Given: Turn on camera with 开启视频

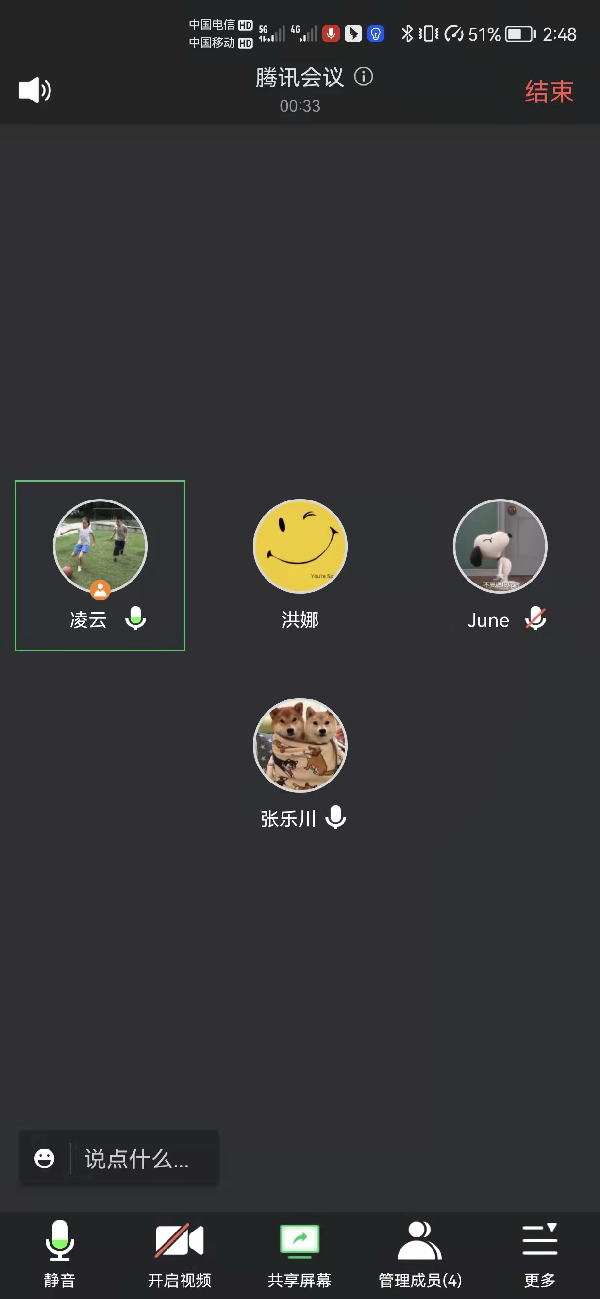Looking at the screenshot, I should pos(179,1253).
